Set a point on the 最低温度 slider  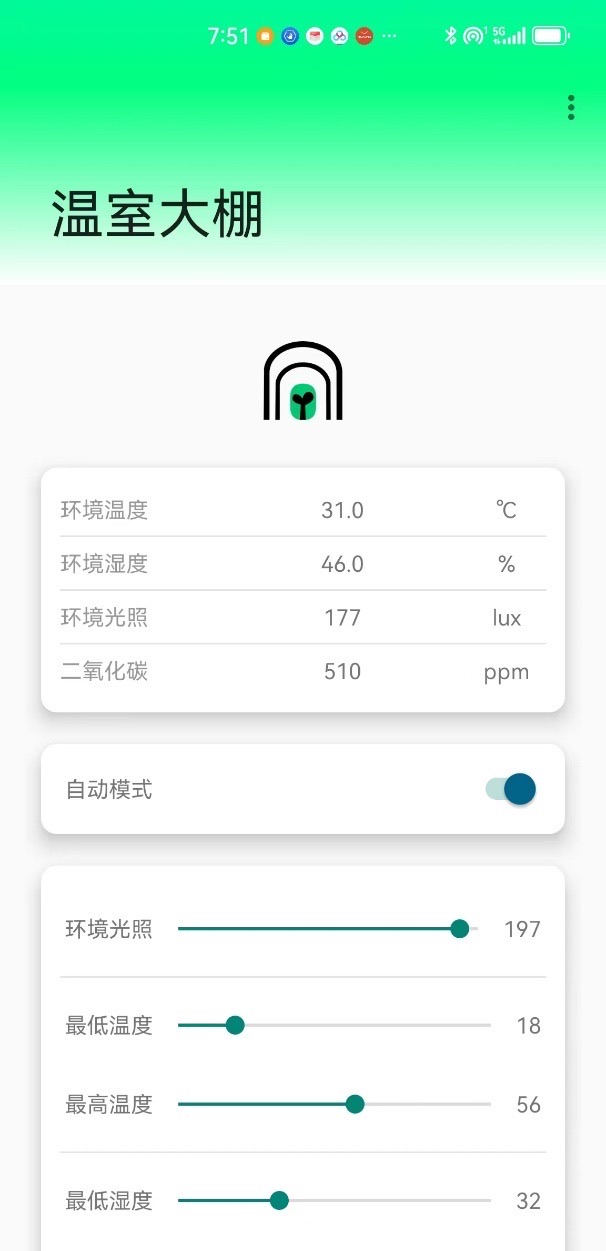coord(334,1025)
